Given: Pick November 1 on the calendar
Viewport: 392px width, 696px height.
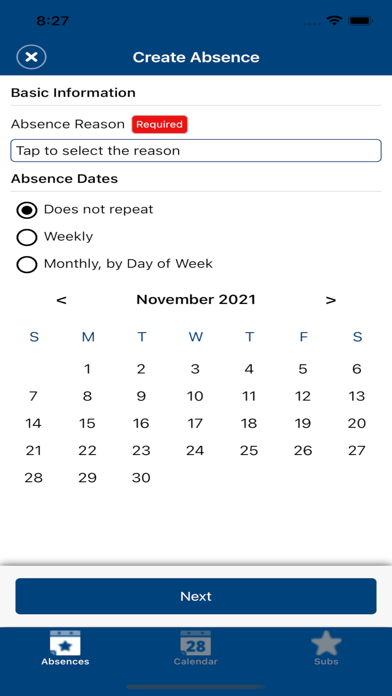Looking at the screenshot, I should (87, 369).
